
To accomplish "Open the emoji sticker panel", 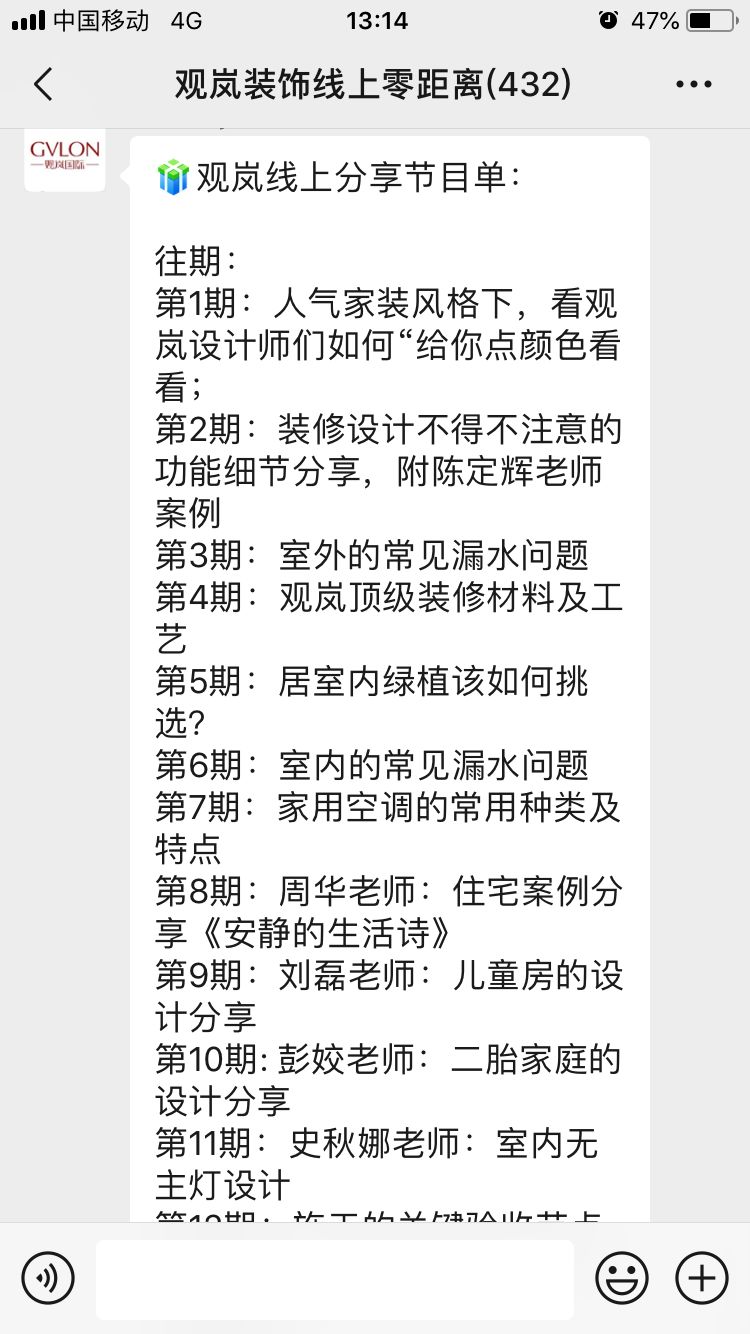I will click(x=622, y=1278).
